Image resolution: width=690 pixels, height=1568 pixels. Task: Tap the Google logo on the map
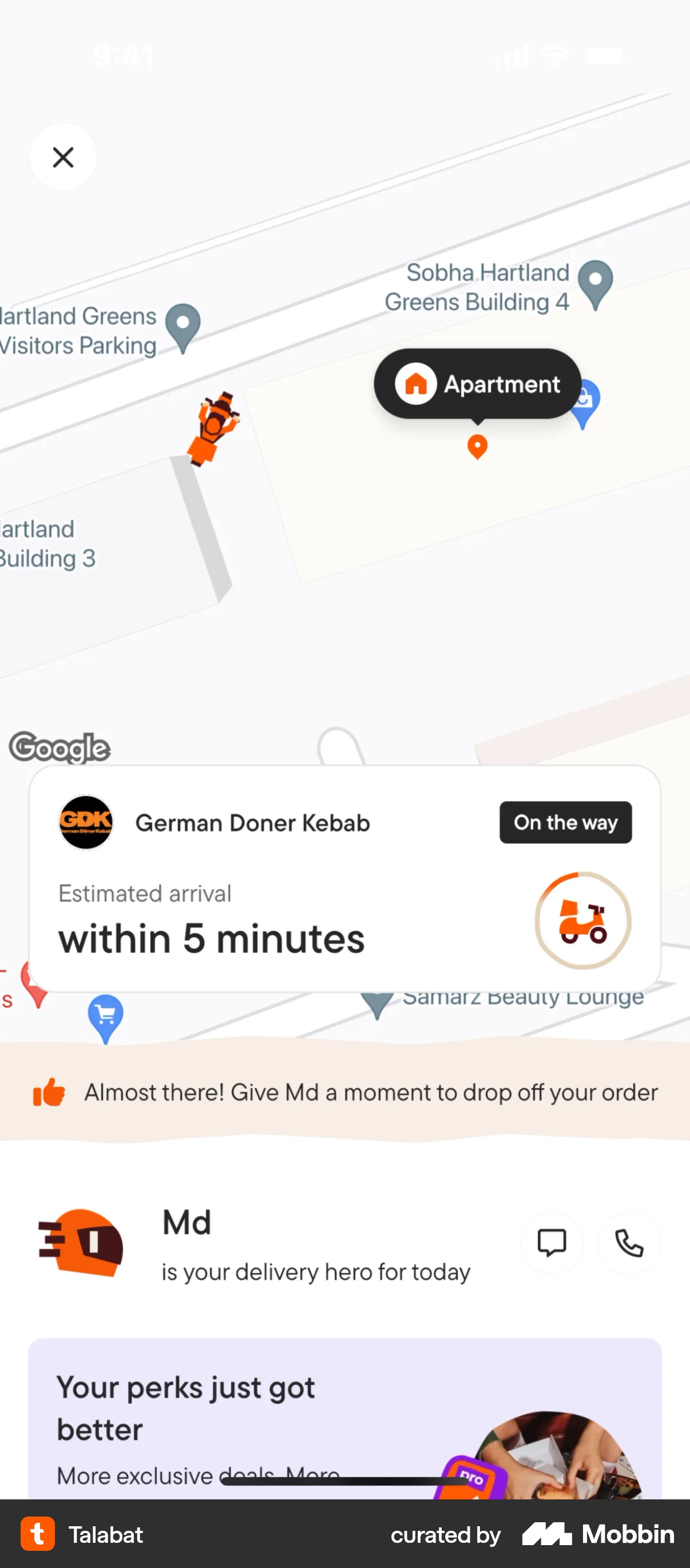click(x=59, y=747)
